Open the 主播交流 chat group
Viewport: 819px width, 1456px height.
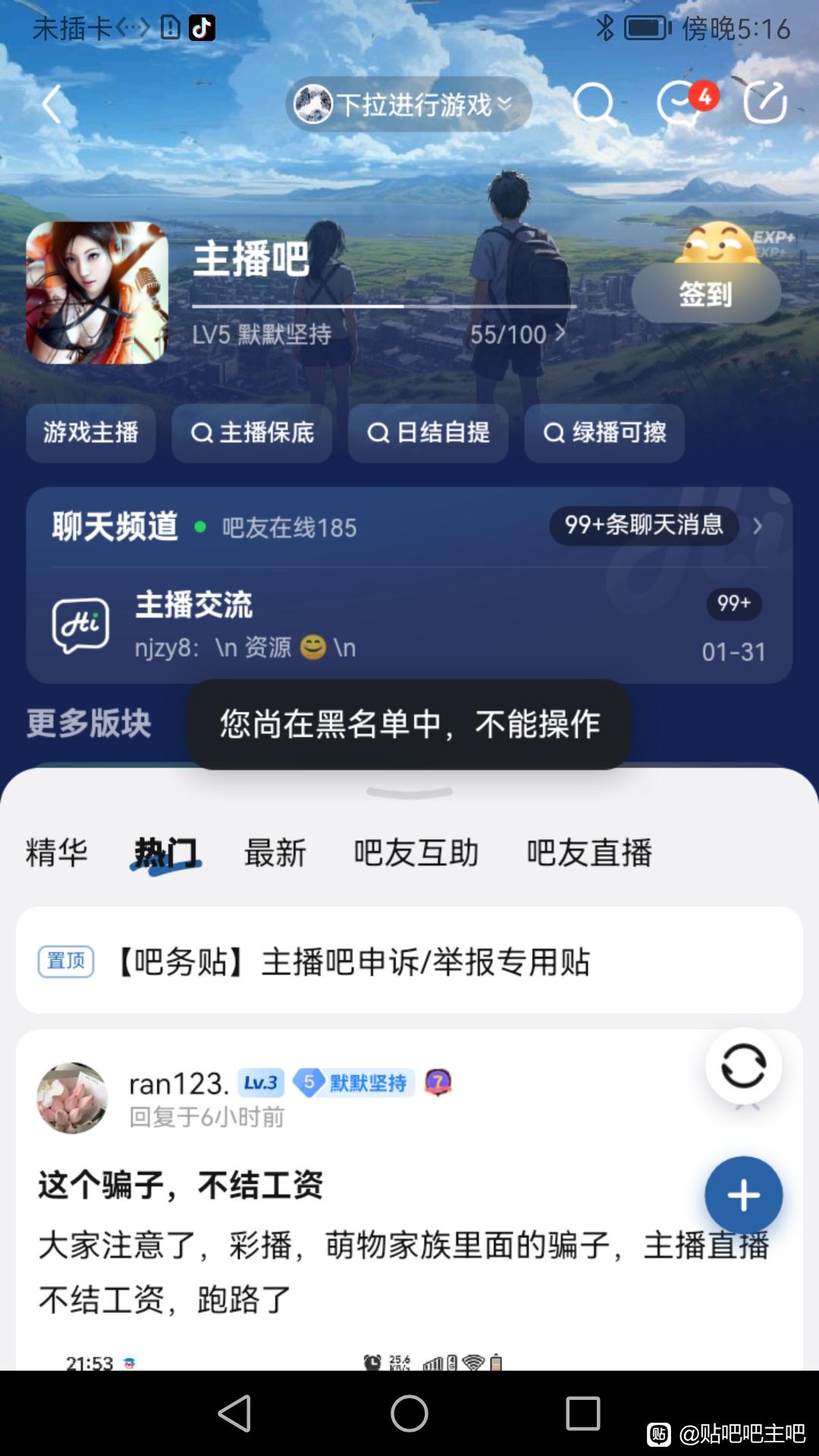pos(409,626)
